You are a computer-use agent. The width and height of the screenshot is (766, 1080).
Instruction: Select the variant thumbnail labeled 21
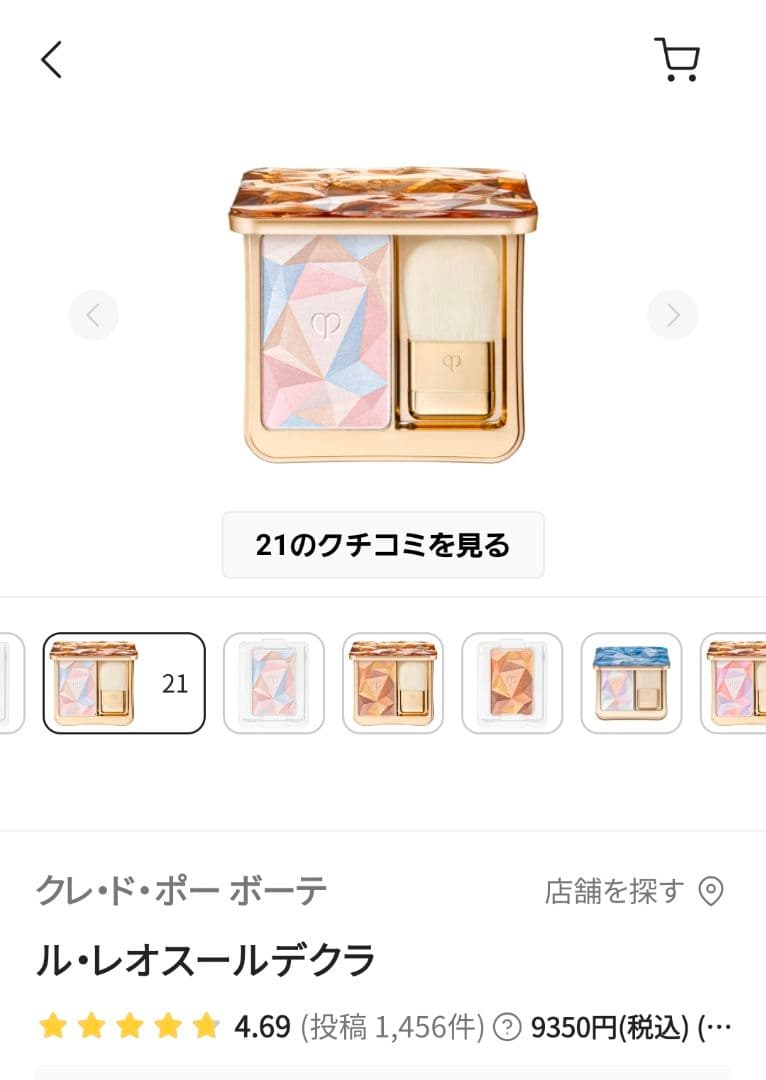click(x=124, y=683)
